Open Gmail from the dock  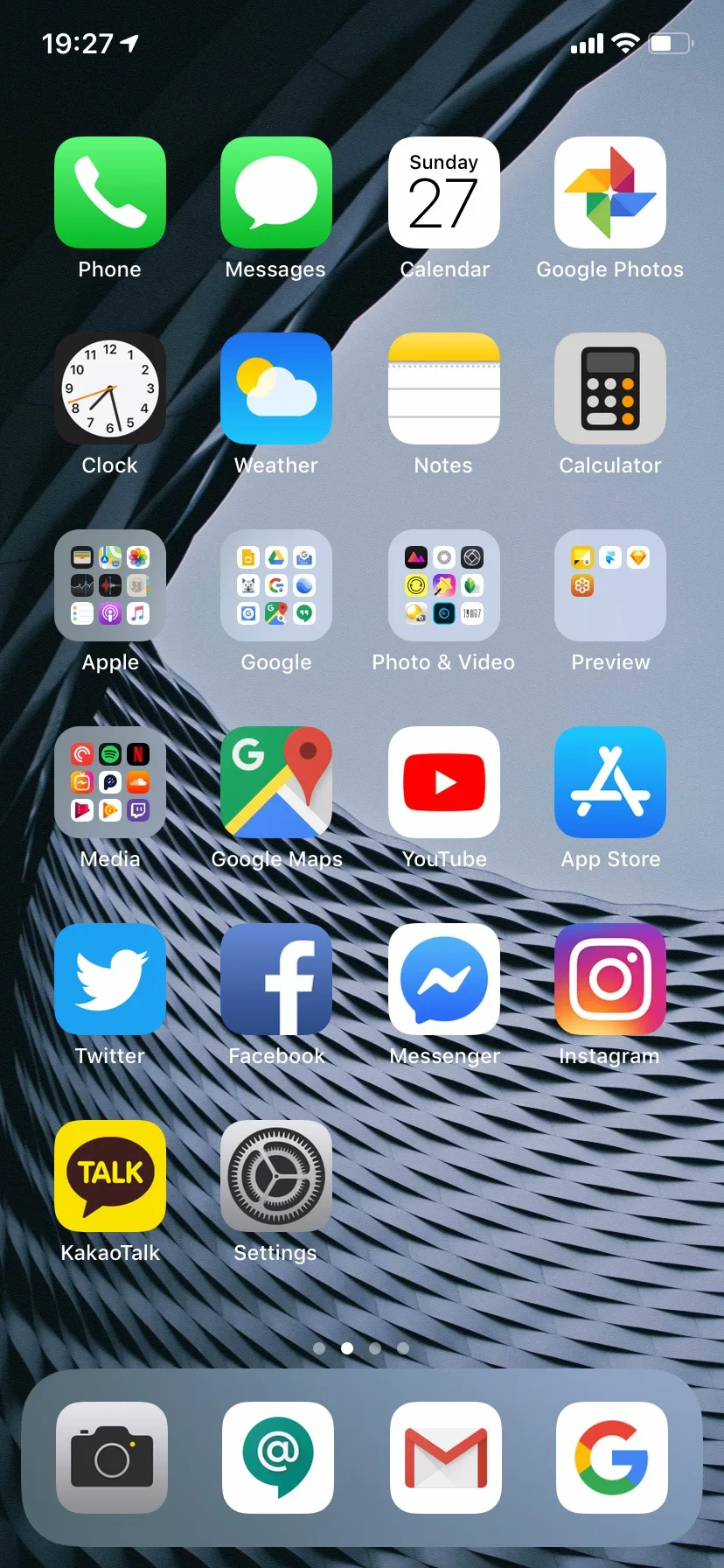446,1458
